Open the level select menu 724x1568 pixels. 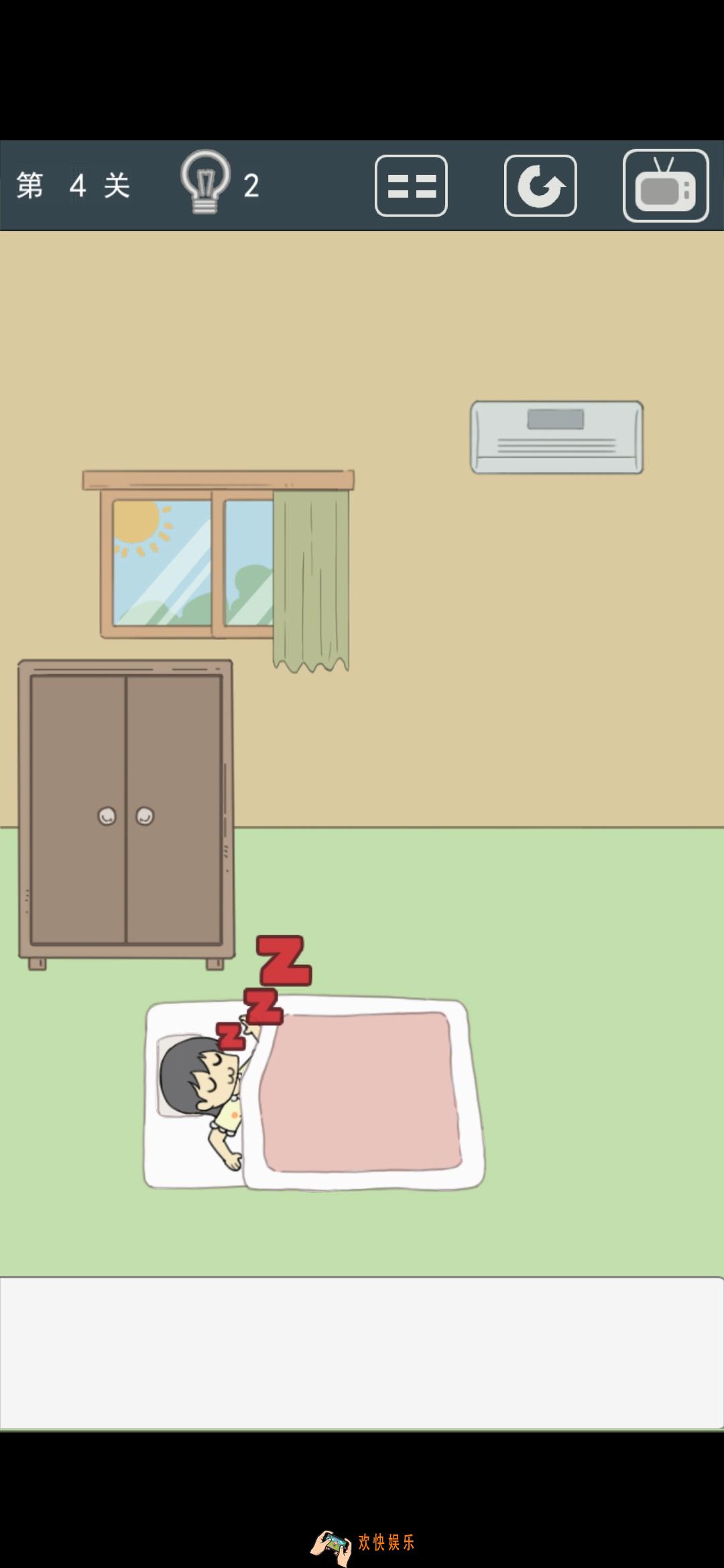pyautogui.click(x=411, y=186)
